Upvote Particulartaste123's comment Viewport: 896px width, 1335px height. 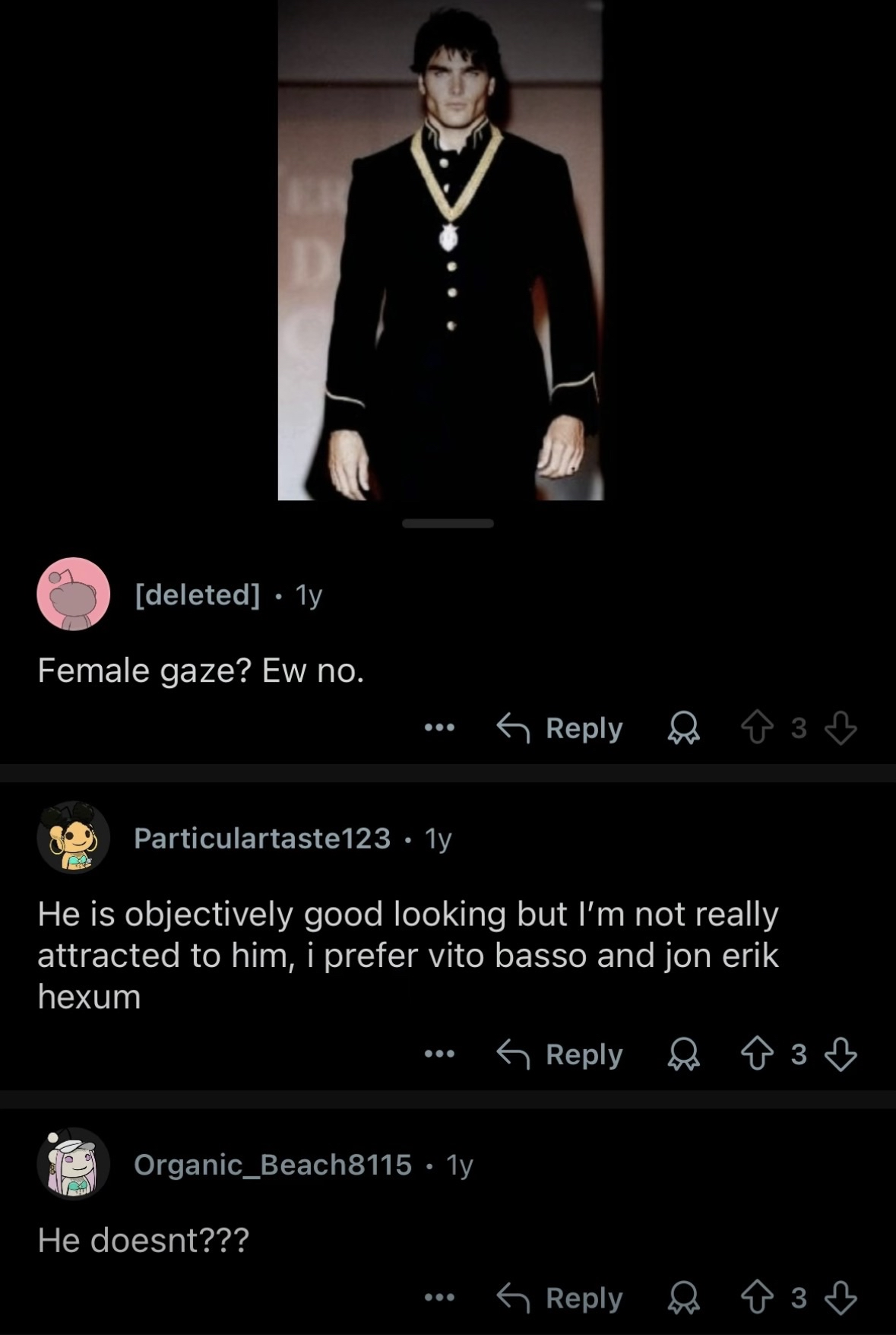(x=756, y=1054)
